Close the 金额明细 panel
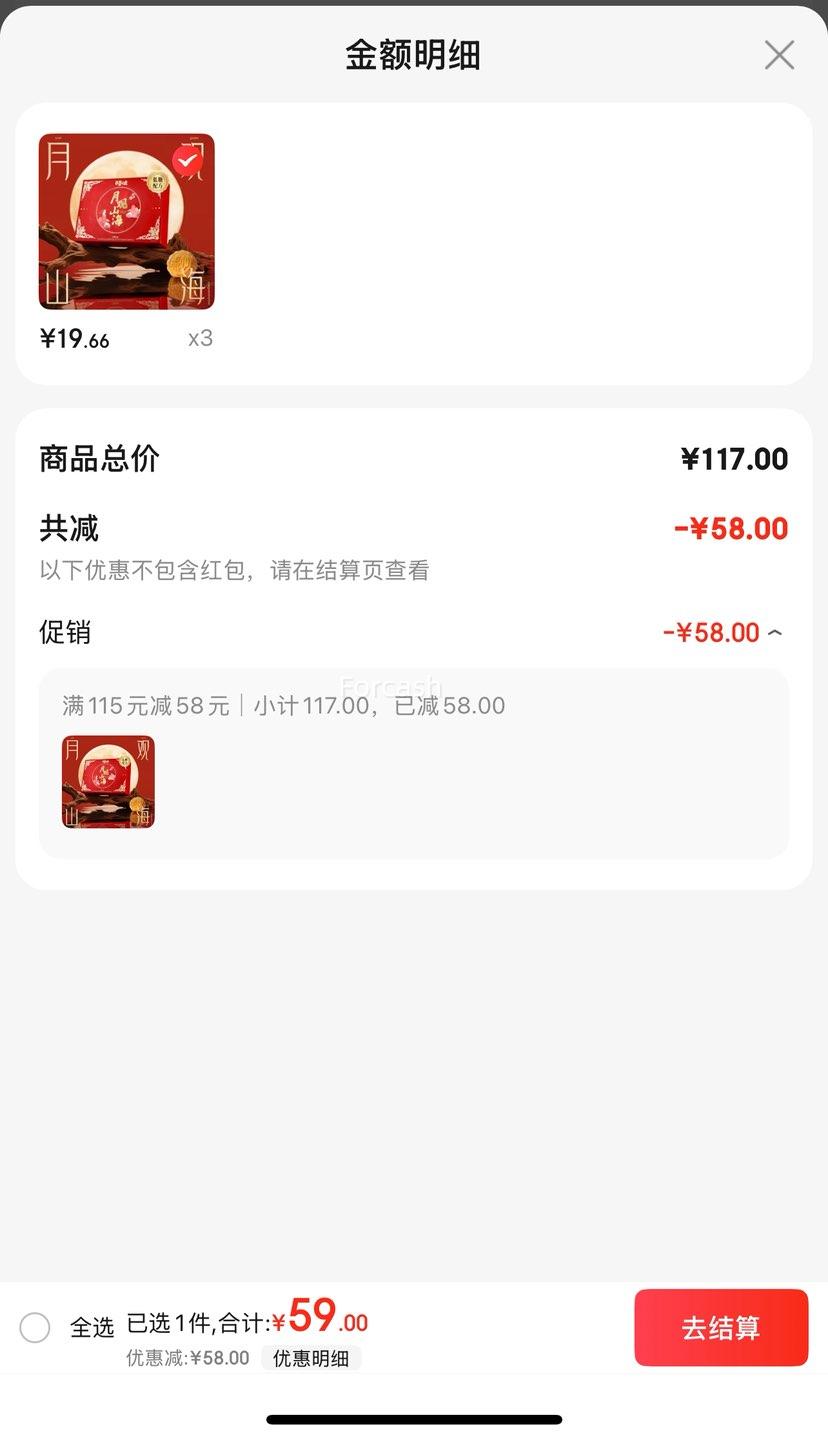This screenshot has height=1440, width=828. click(779, 55)
